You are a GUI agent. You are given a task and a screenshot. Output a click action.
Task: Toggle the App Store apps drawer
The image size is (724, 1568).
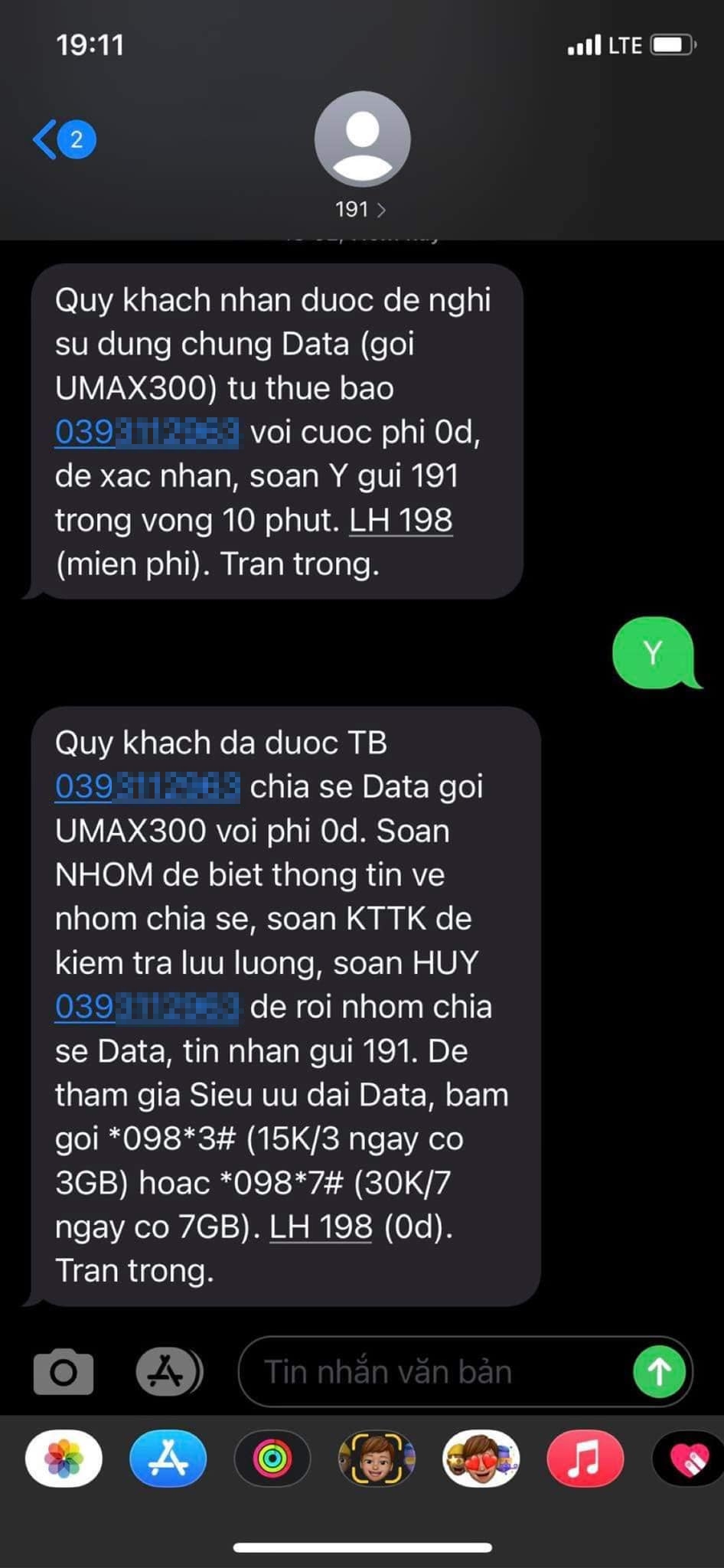pyautogui.click(x=168, y=1372)
